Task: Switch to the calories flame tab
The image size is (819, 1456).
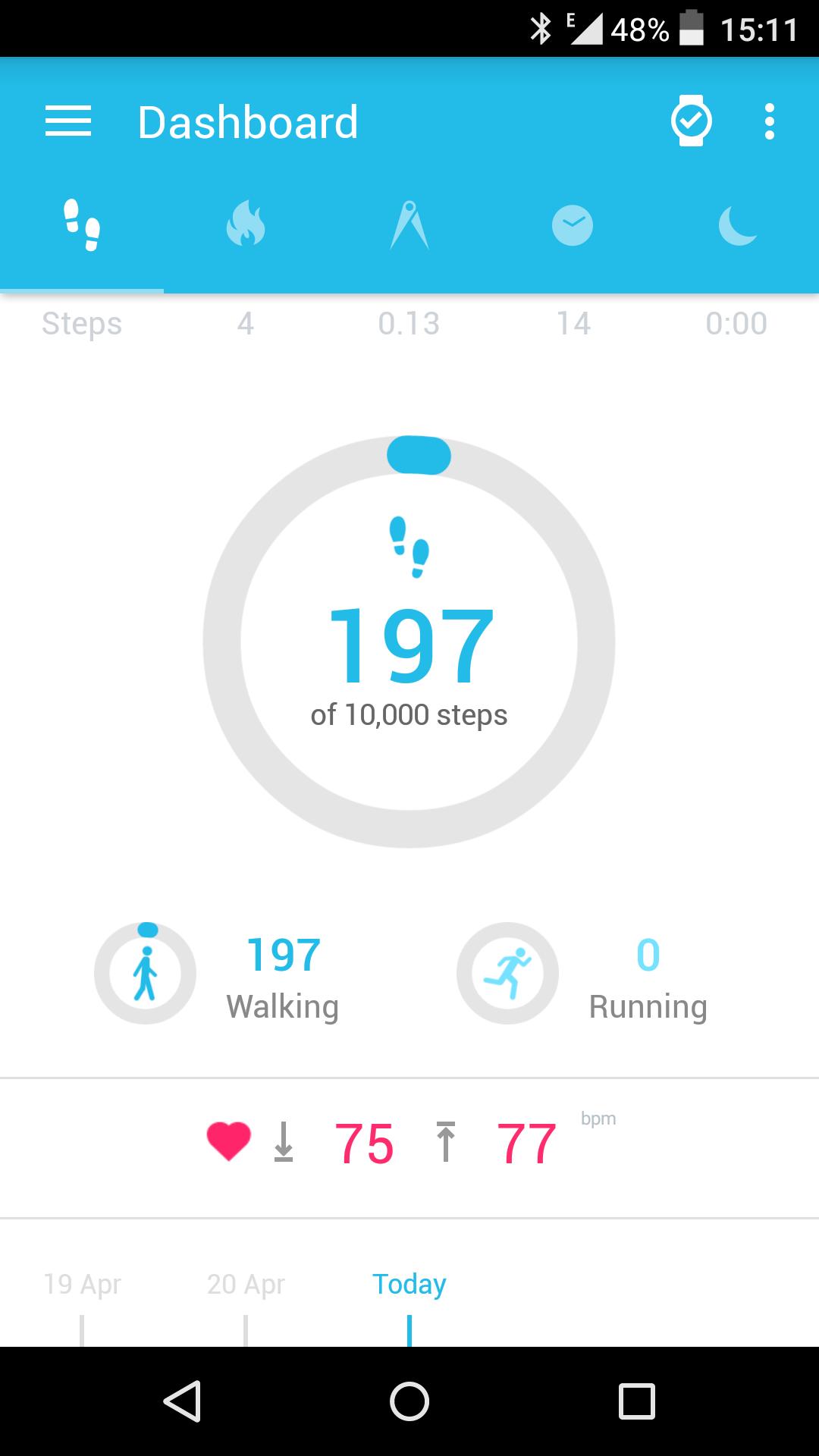Action: tap(246, 224)
